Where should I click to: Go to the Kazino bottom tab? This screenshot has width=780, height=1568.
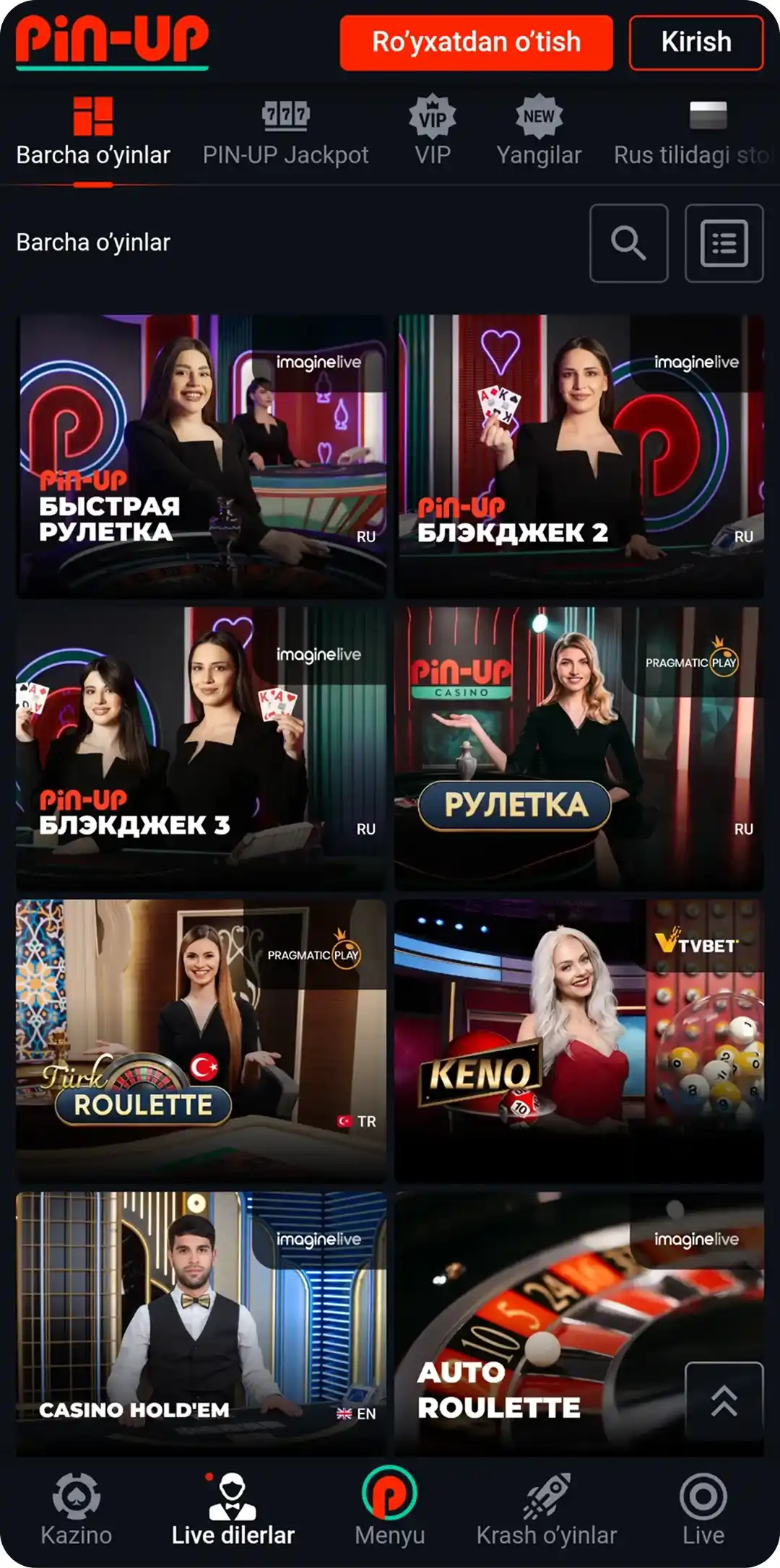pyautogui.click(x=77, y=1510)
